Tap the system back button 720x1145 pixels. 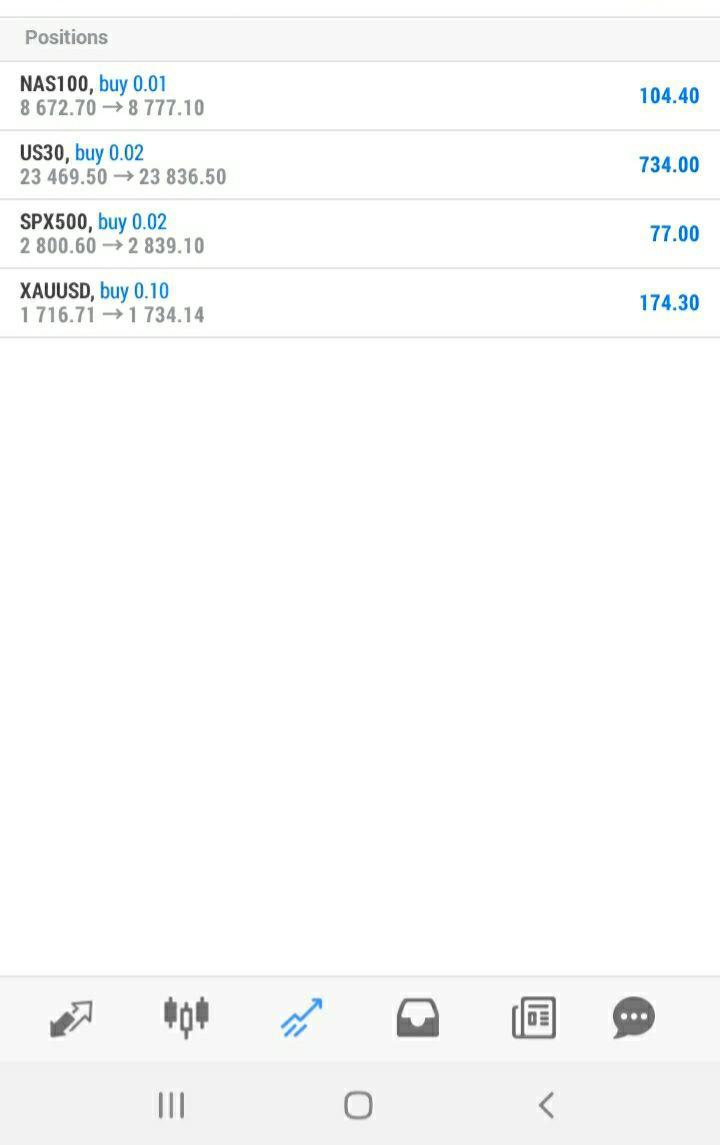(546, 1105)
